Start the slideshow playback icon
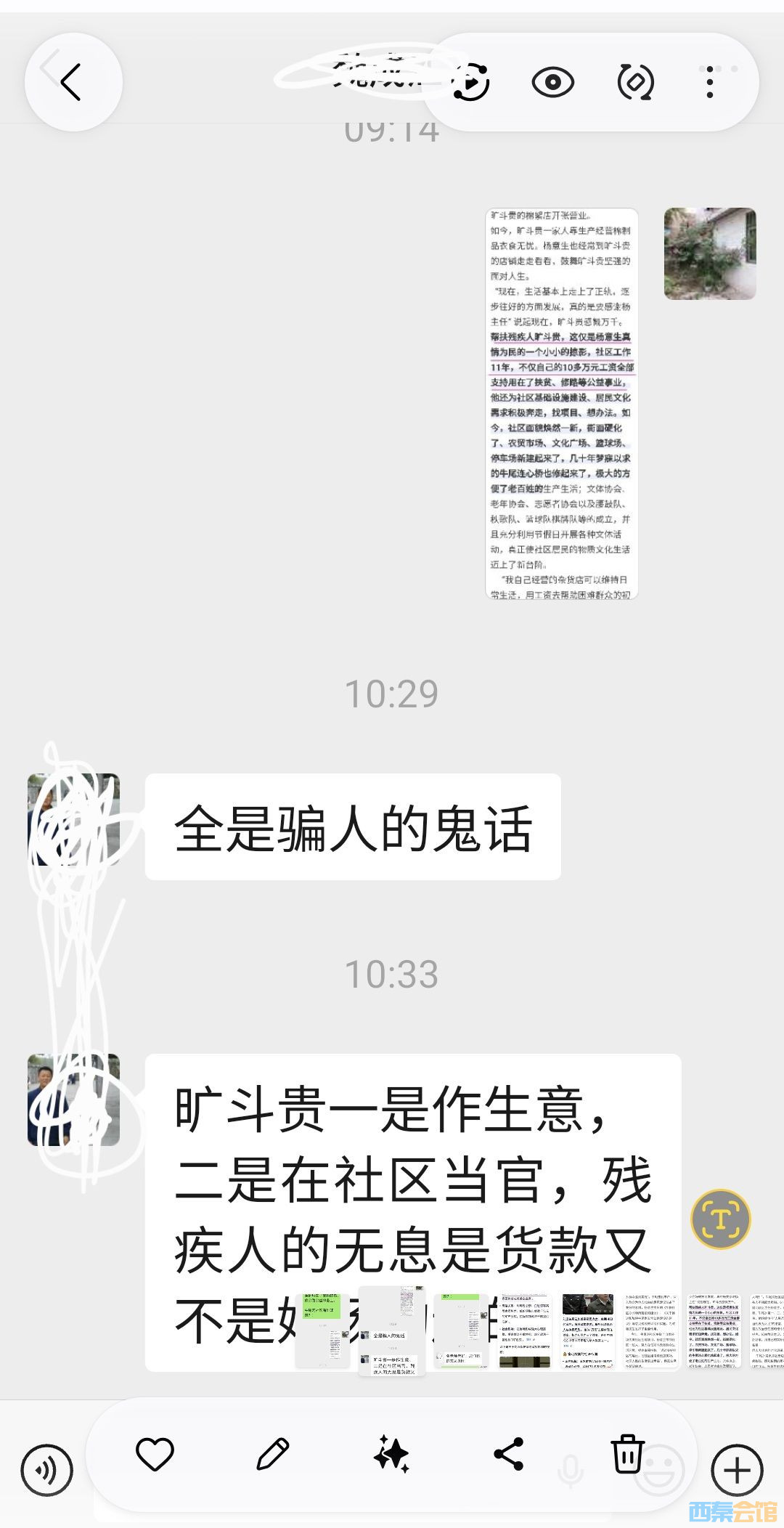This screenshot has width=784, height=1528. 471,82
